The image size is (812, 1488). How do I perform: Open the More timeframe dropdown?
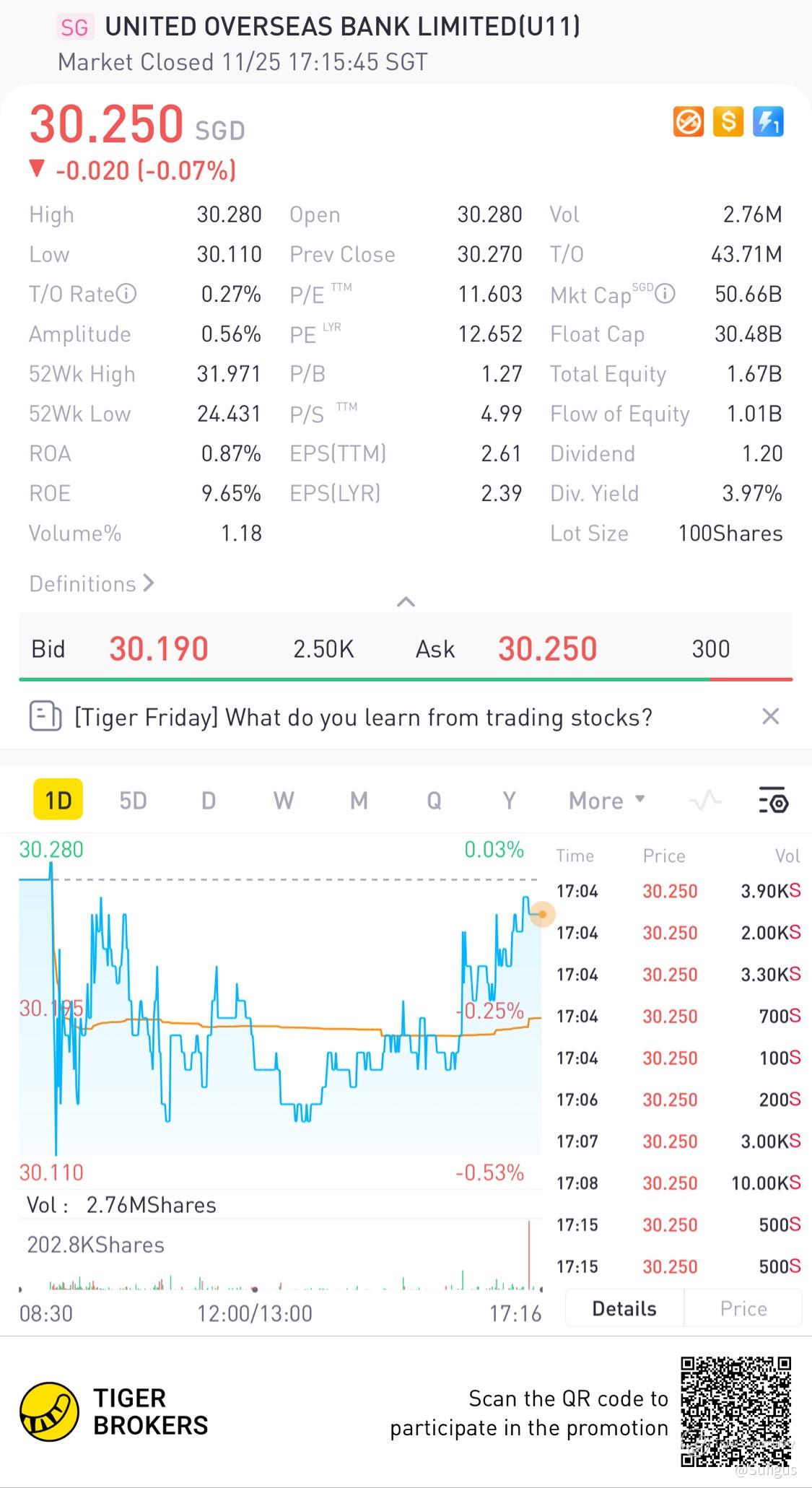(607, 800)
